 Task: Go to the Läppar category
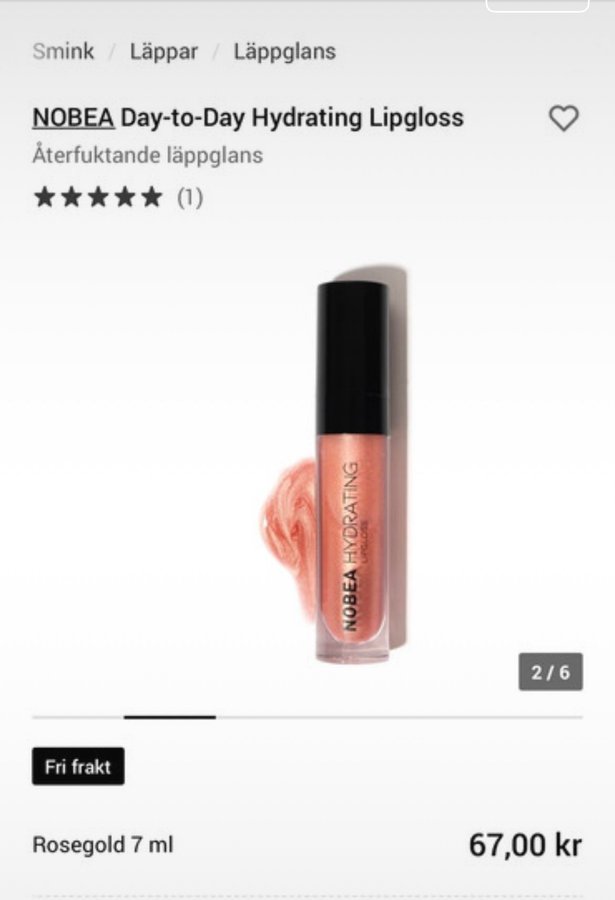click(x=164, y=51)
